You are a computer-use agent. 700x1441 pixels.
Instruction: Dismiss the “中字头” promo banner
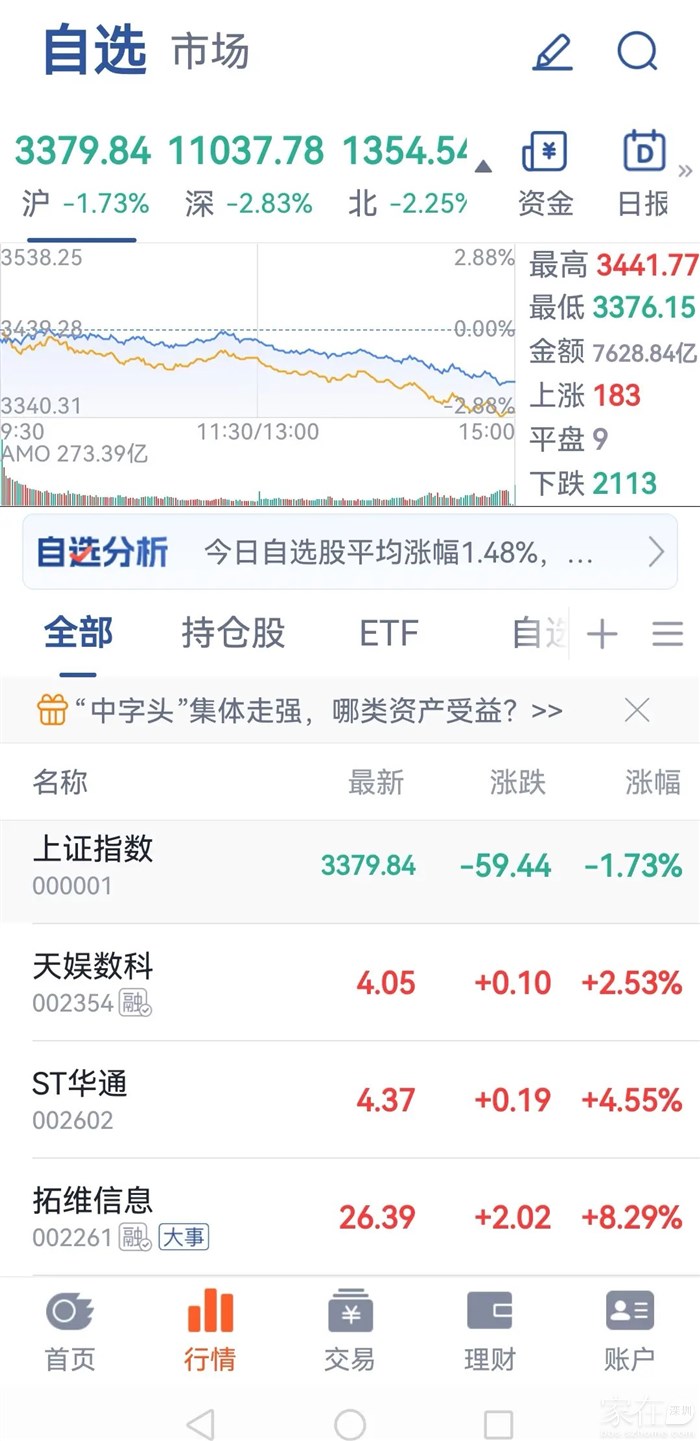[x=637, y=711]
